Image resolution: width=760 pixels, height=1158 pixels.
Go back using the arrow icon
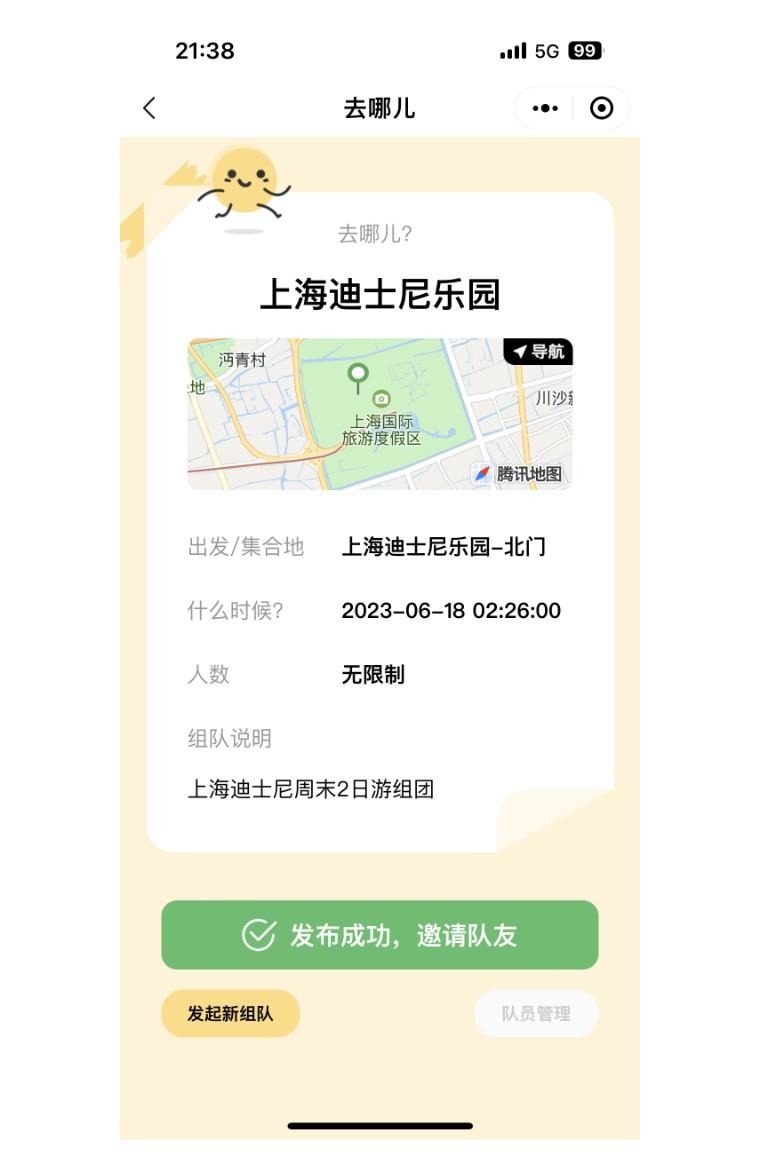tap(149, 108)
